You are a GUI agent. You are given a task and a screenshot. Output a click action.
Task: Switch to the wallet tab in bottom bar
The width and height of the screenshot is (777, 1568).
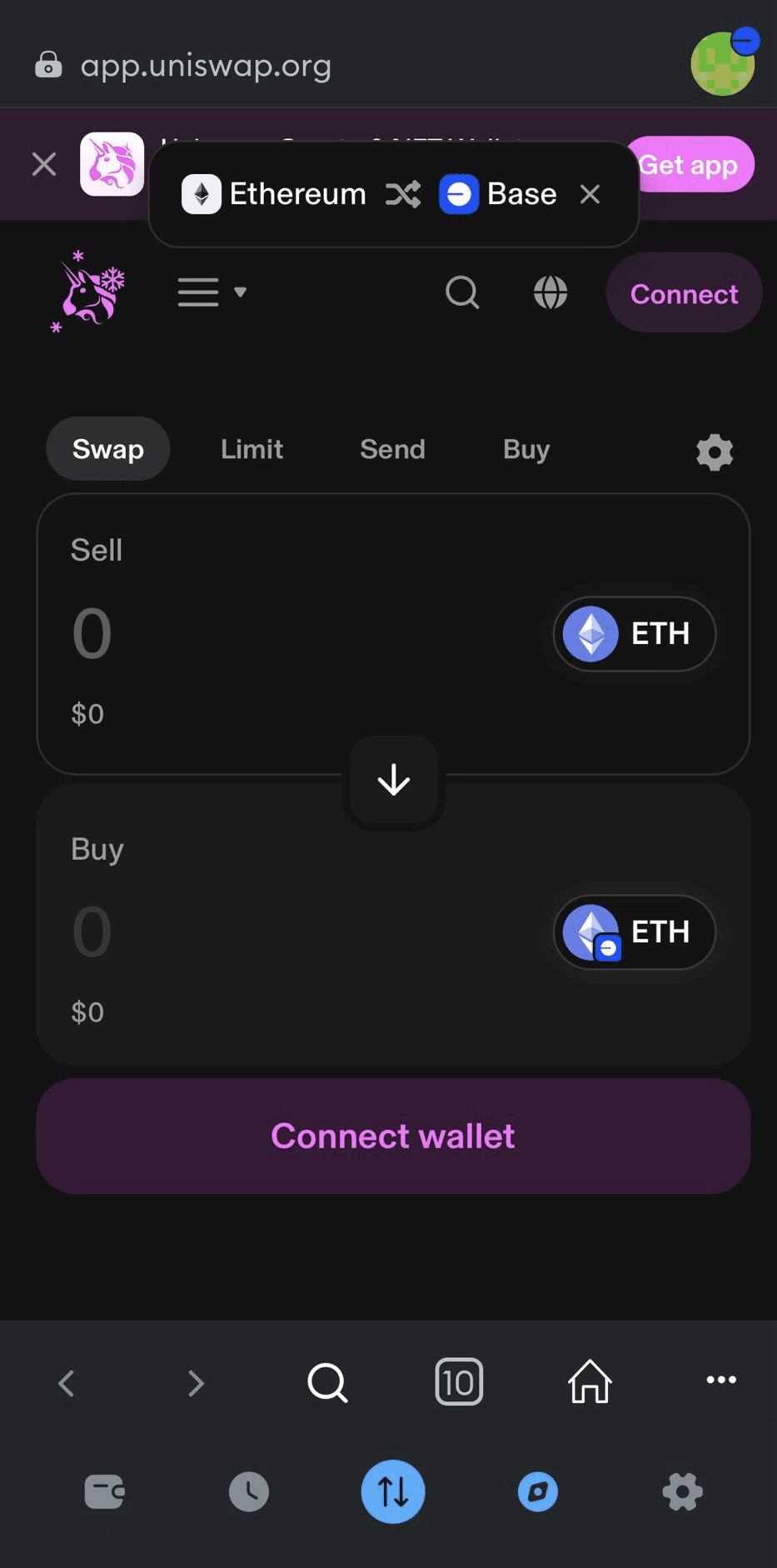coord(104,1491)
